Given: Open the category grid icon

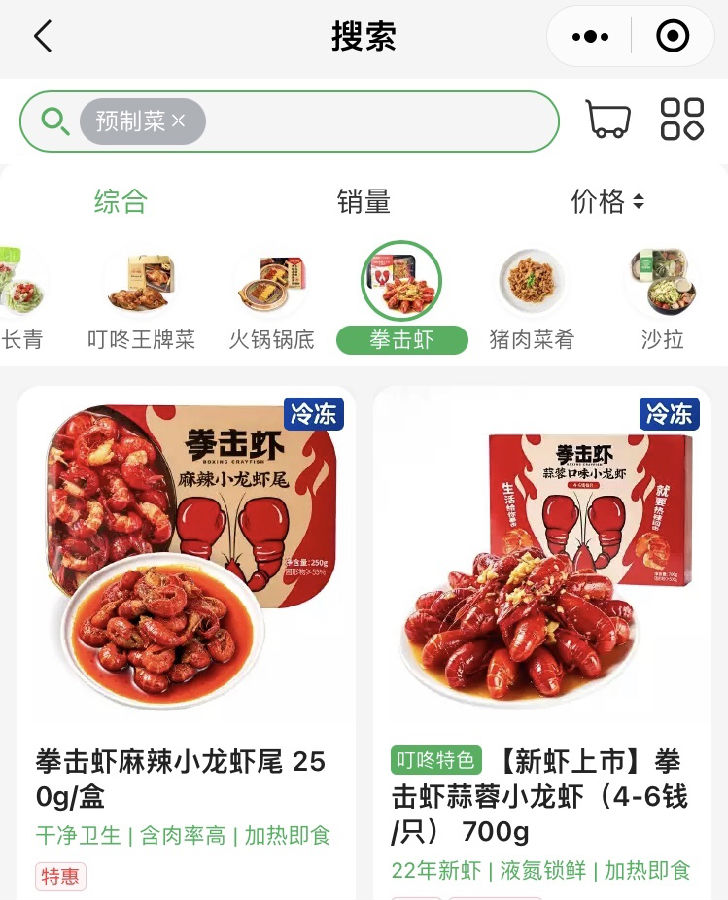Looking at the screenshot, I should pos(683,119).
